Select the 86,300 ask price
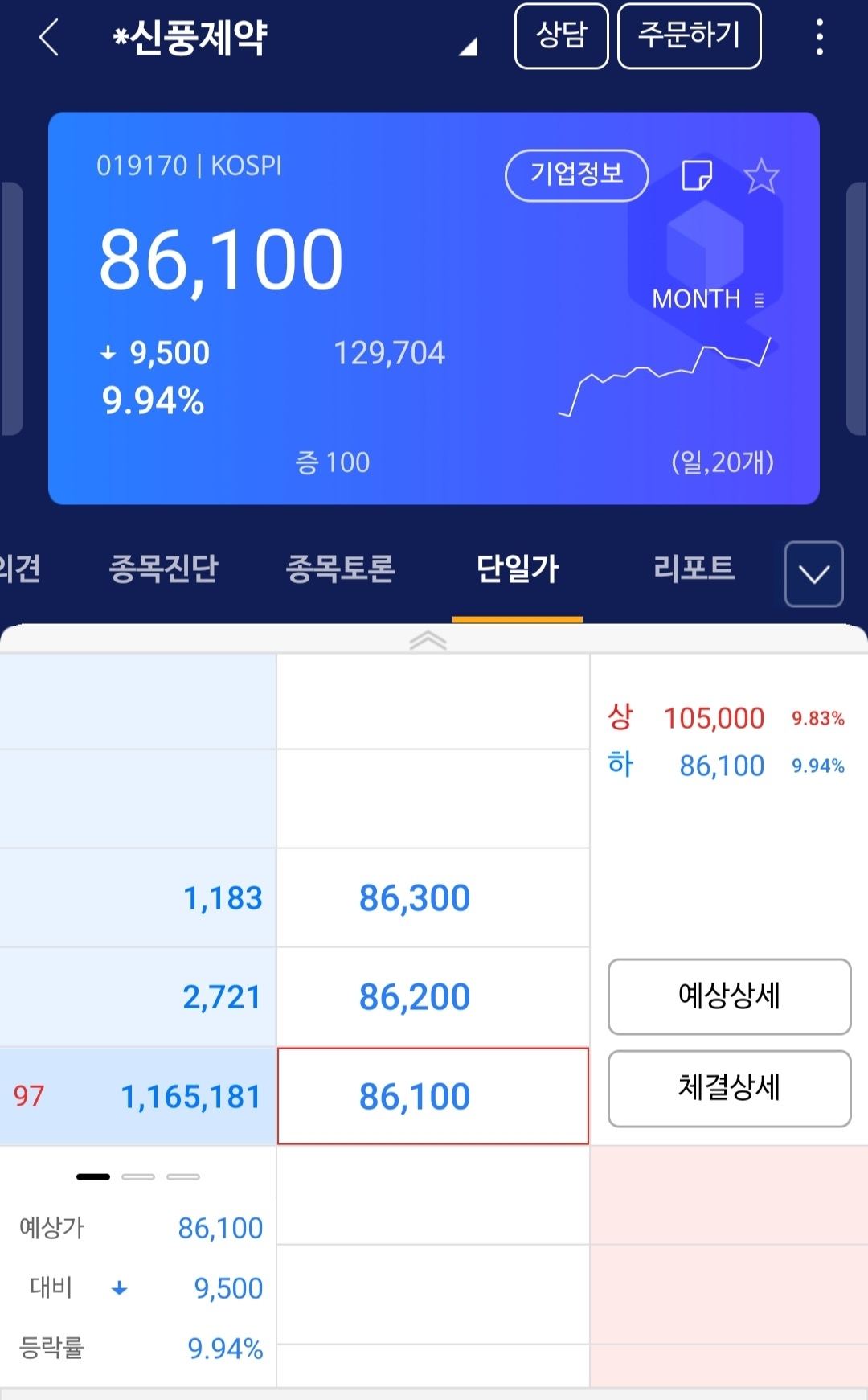 (x=433, y=897)
